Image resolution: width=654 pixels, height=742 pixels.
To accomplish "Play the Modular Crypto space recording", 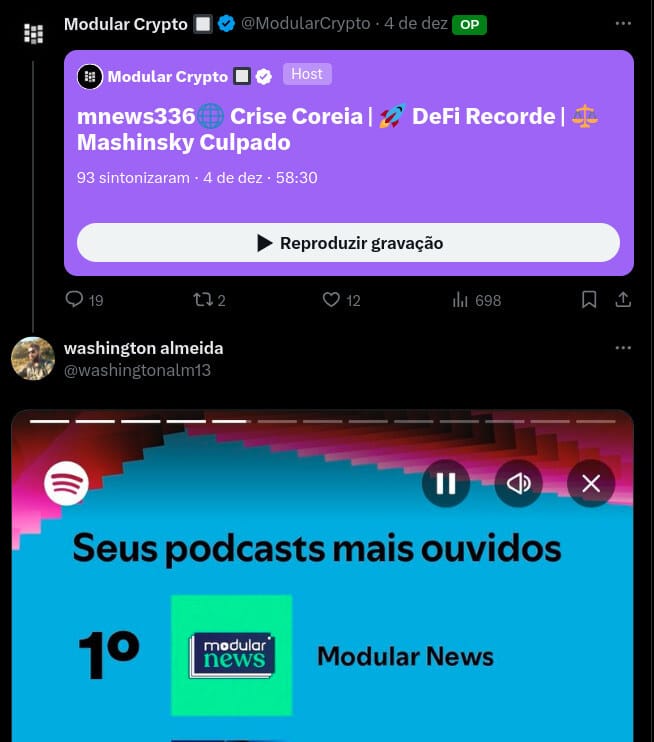I will 348,243.
